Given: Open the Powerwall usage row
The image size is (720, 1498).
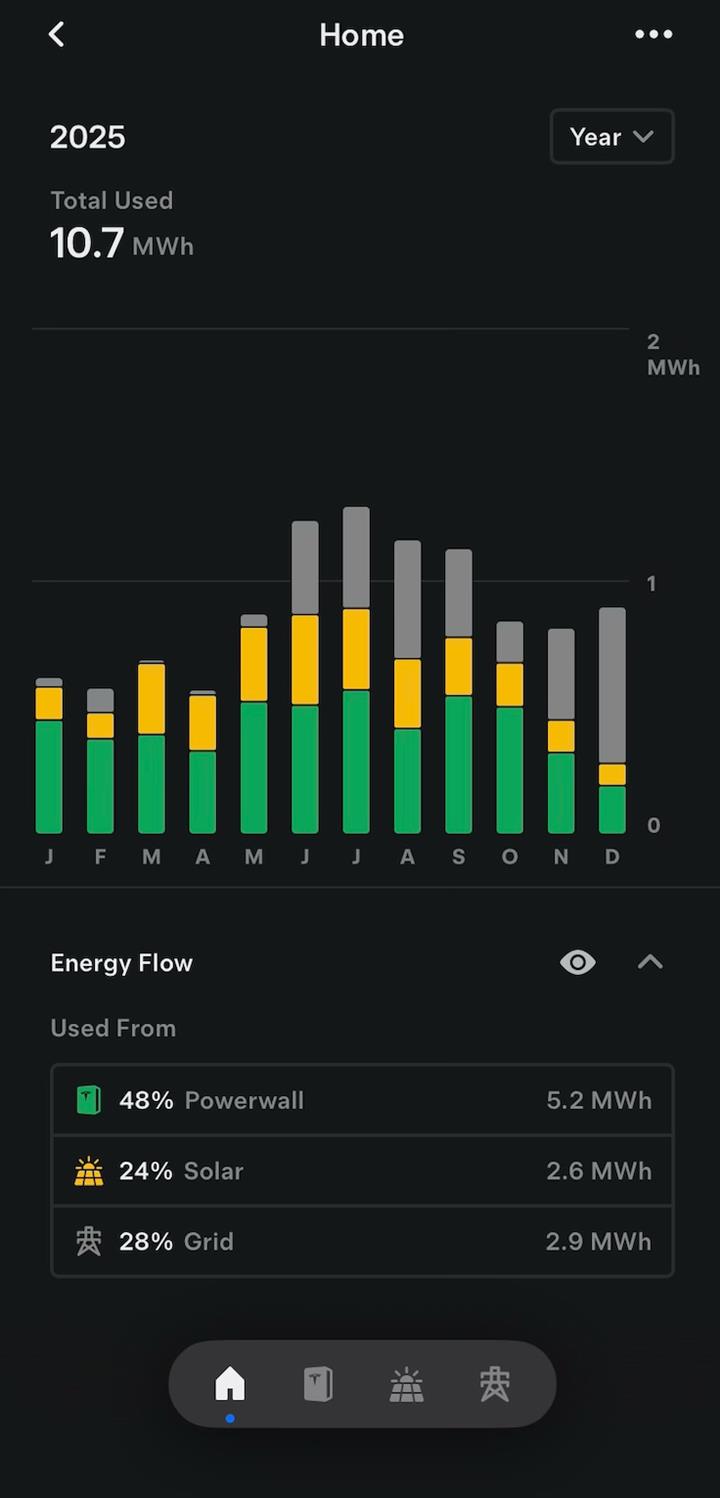Looking at the screenshot, I should tap(362, 1100).
